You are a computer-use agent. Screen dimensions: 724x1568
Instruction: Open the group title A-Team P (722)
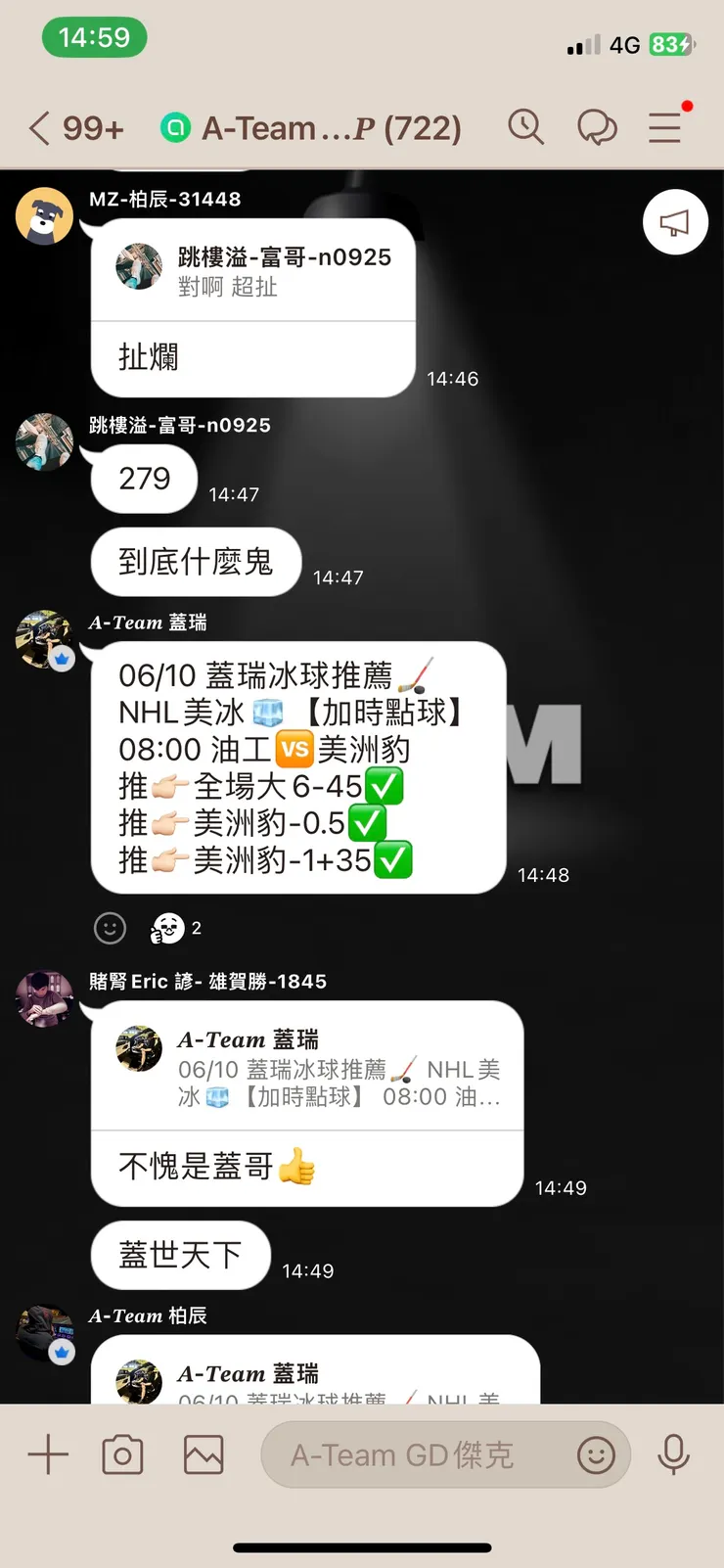point(323,127)
